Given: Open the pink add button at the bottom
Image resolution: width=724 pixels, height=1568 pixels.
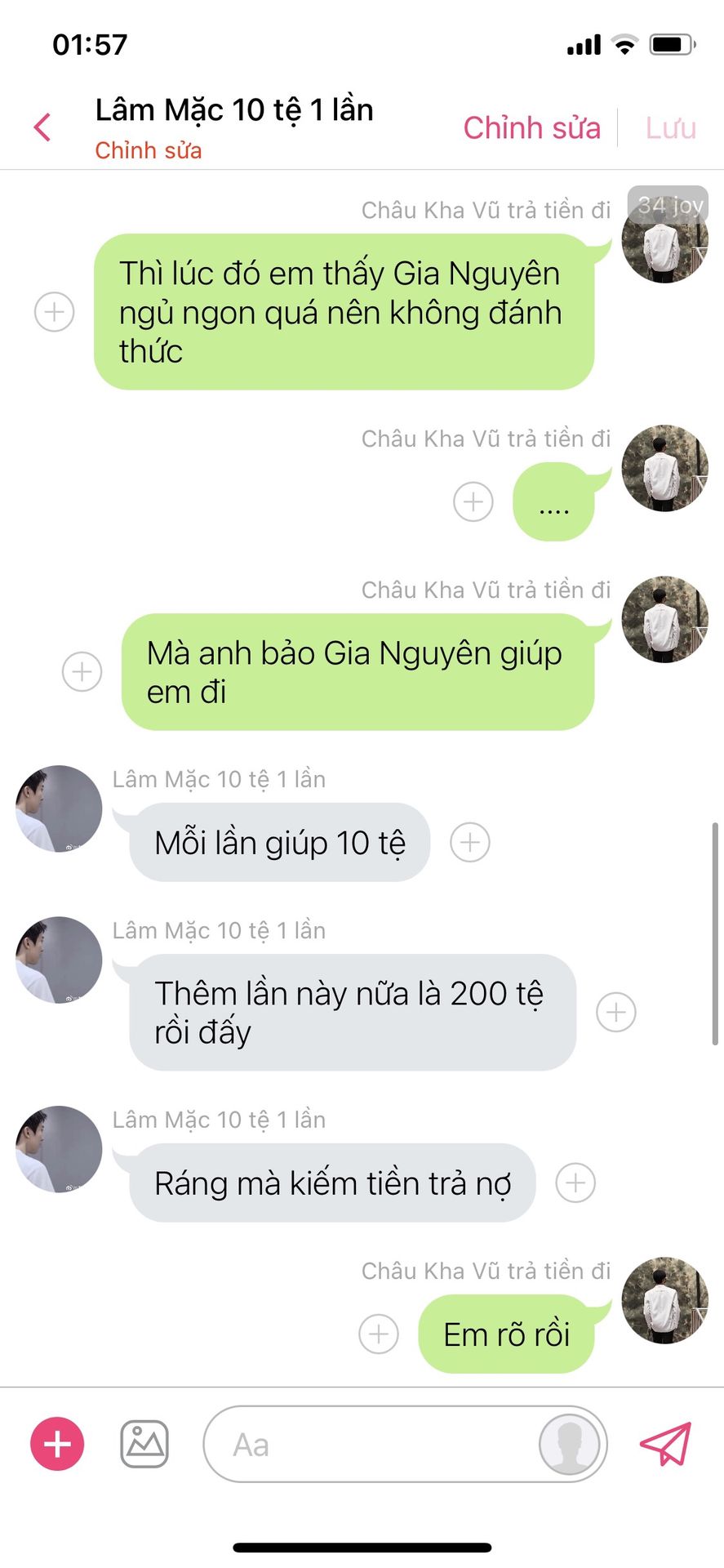Looking at the screenshot, I should coord(57,1444).
